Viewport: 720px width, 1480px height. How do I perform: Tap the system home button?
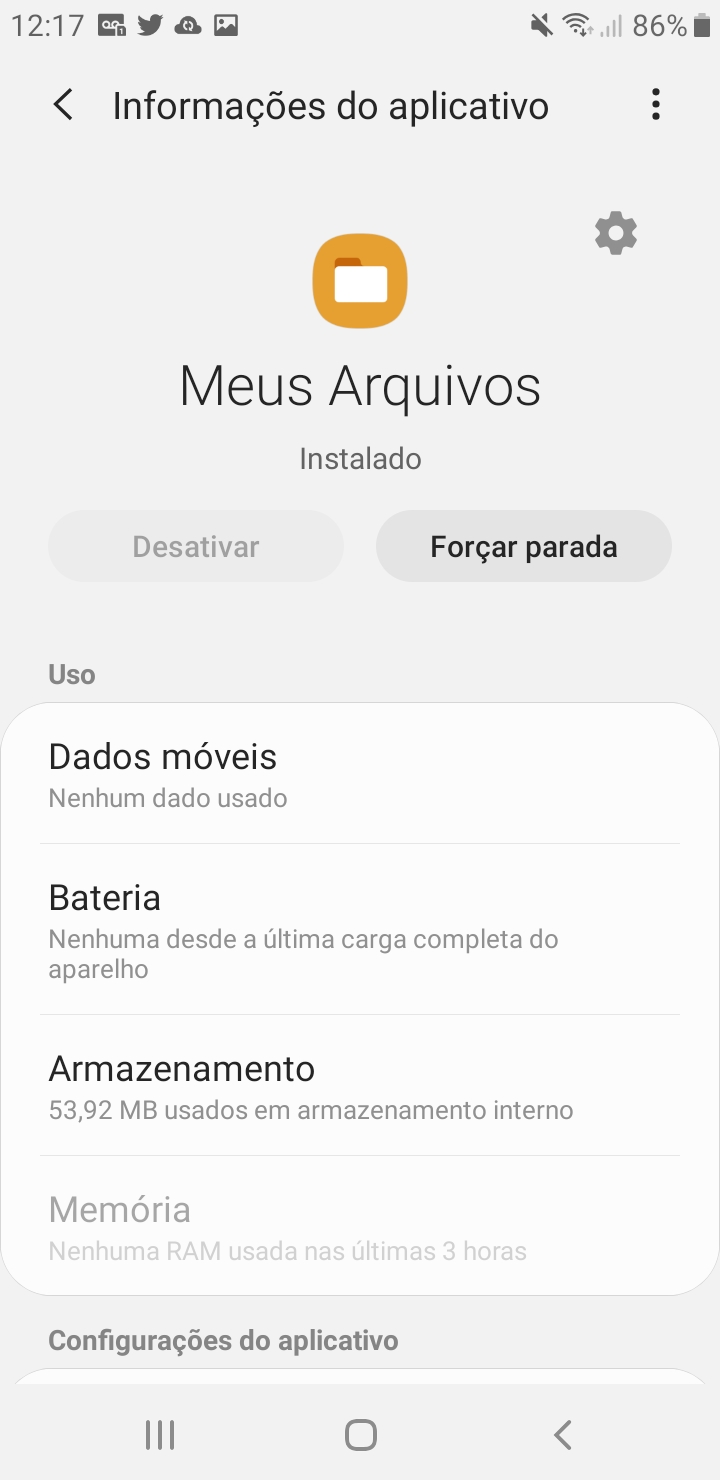tap(361, 1435)
